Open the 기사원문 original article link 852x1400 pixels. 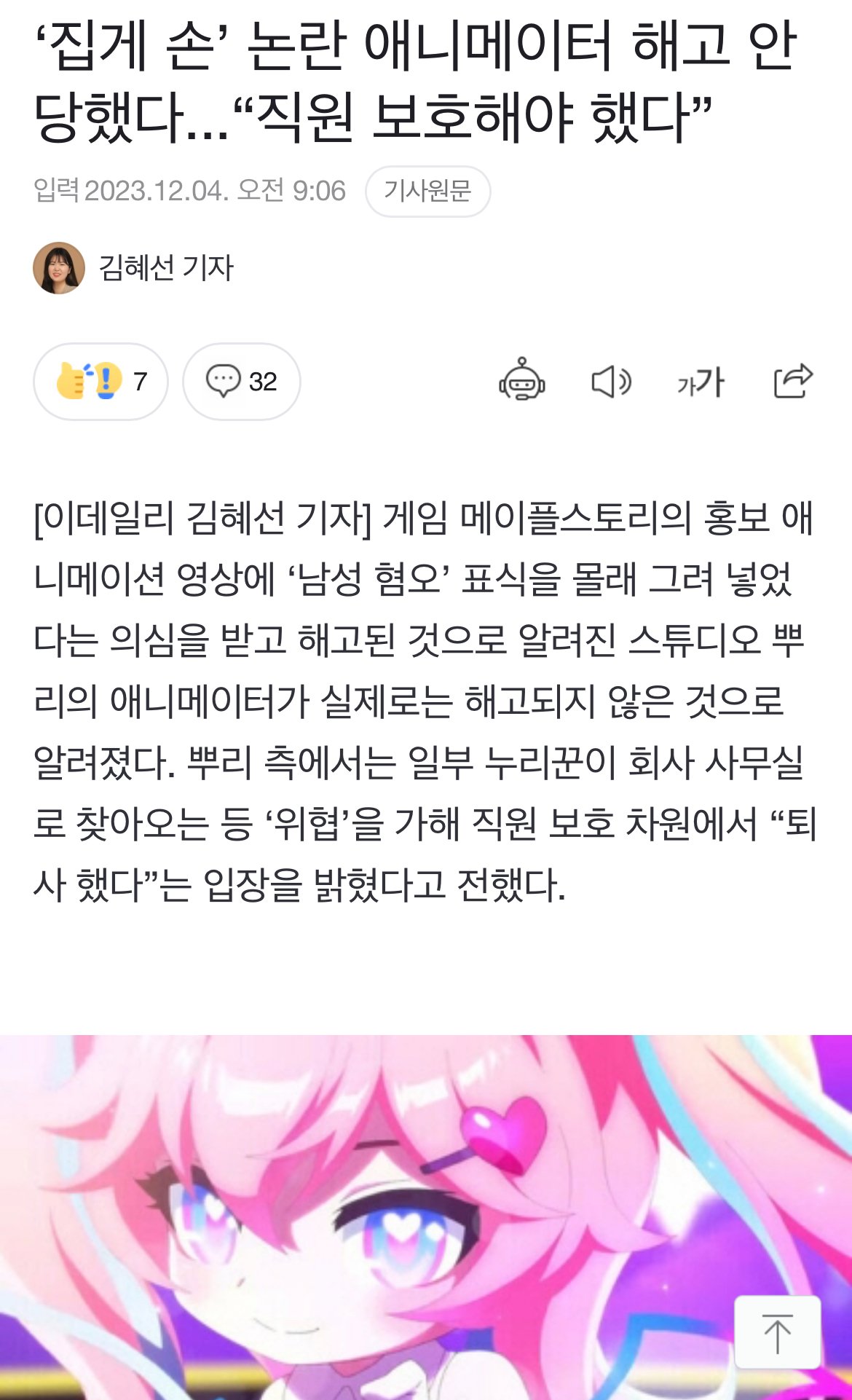pos(427,192)
